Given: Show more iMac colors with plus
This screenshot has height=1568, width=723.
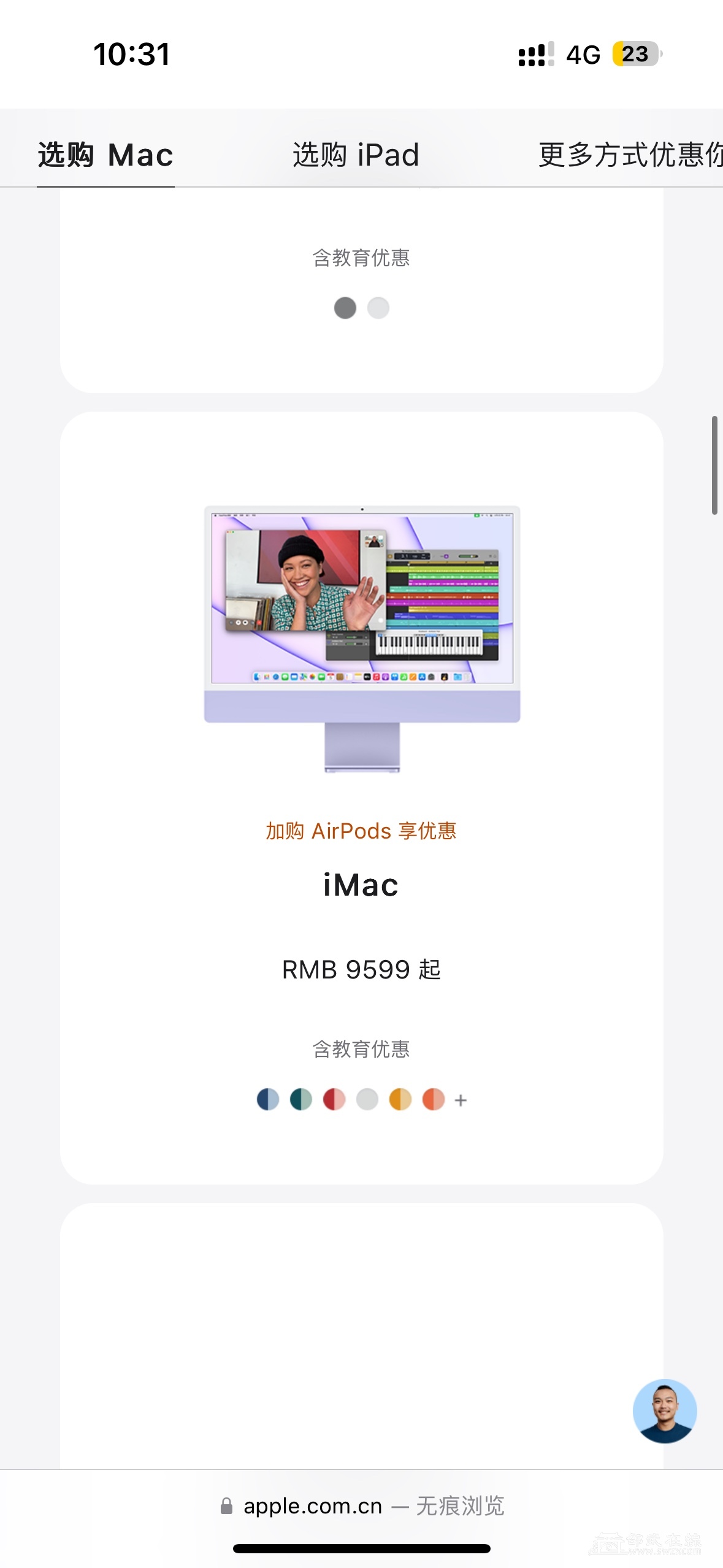Looking at the screenshot, I should 461,1101.
